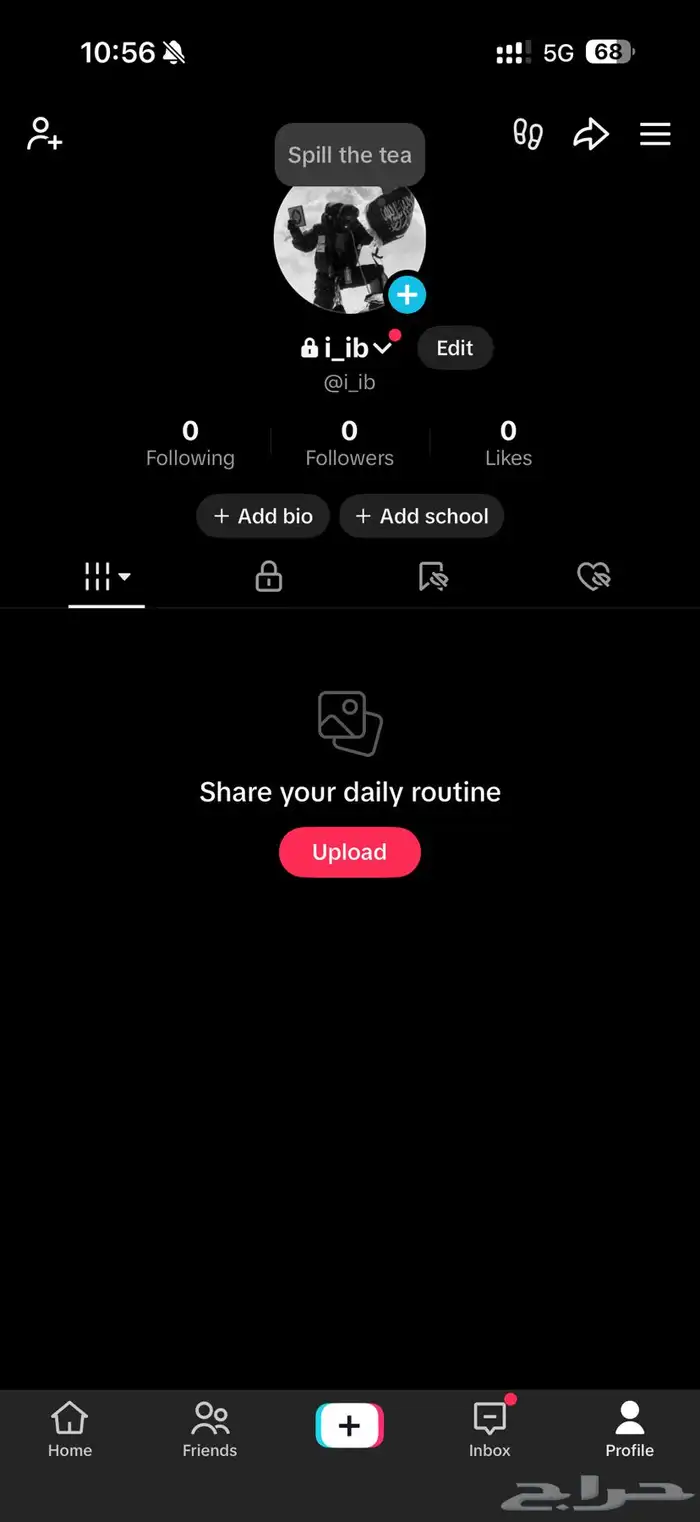Viewport: 700px width, 1522px height.
Task: Edit the profile
Action: click(x=454, y=348)
